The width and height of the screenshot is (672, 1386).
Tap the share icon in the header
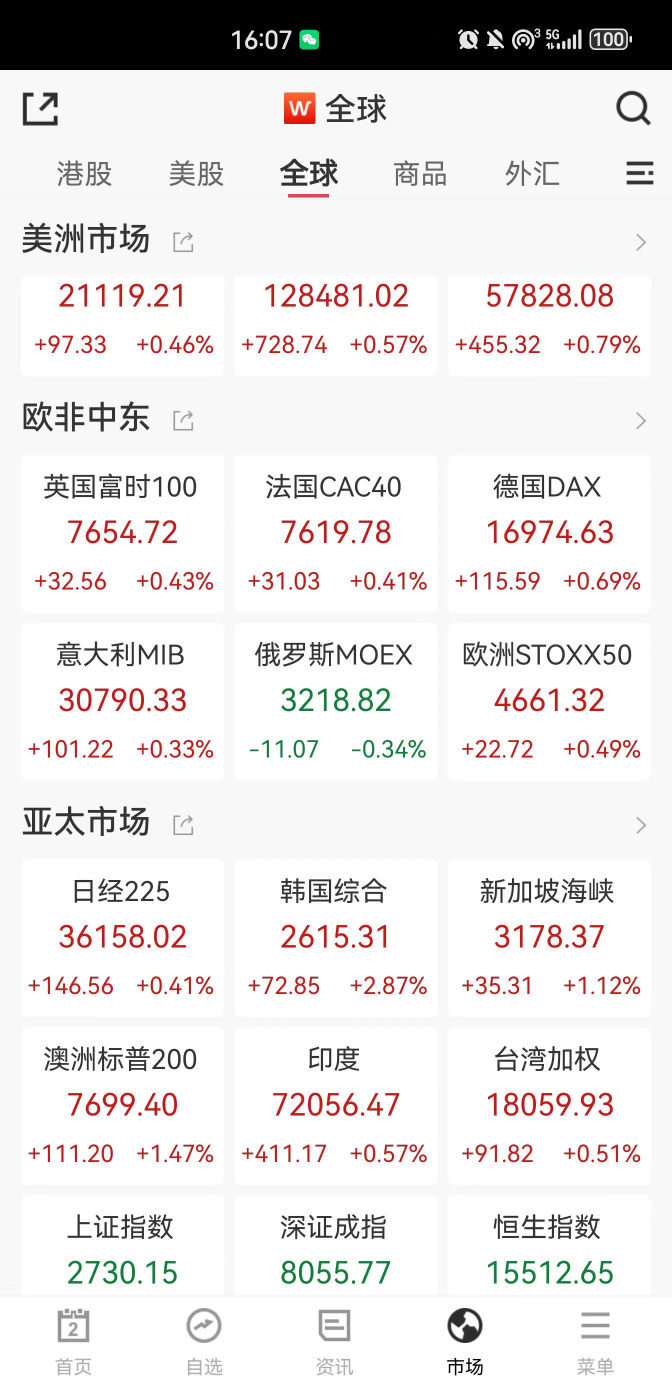(x=40, y=108)
